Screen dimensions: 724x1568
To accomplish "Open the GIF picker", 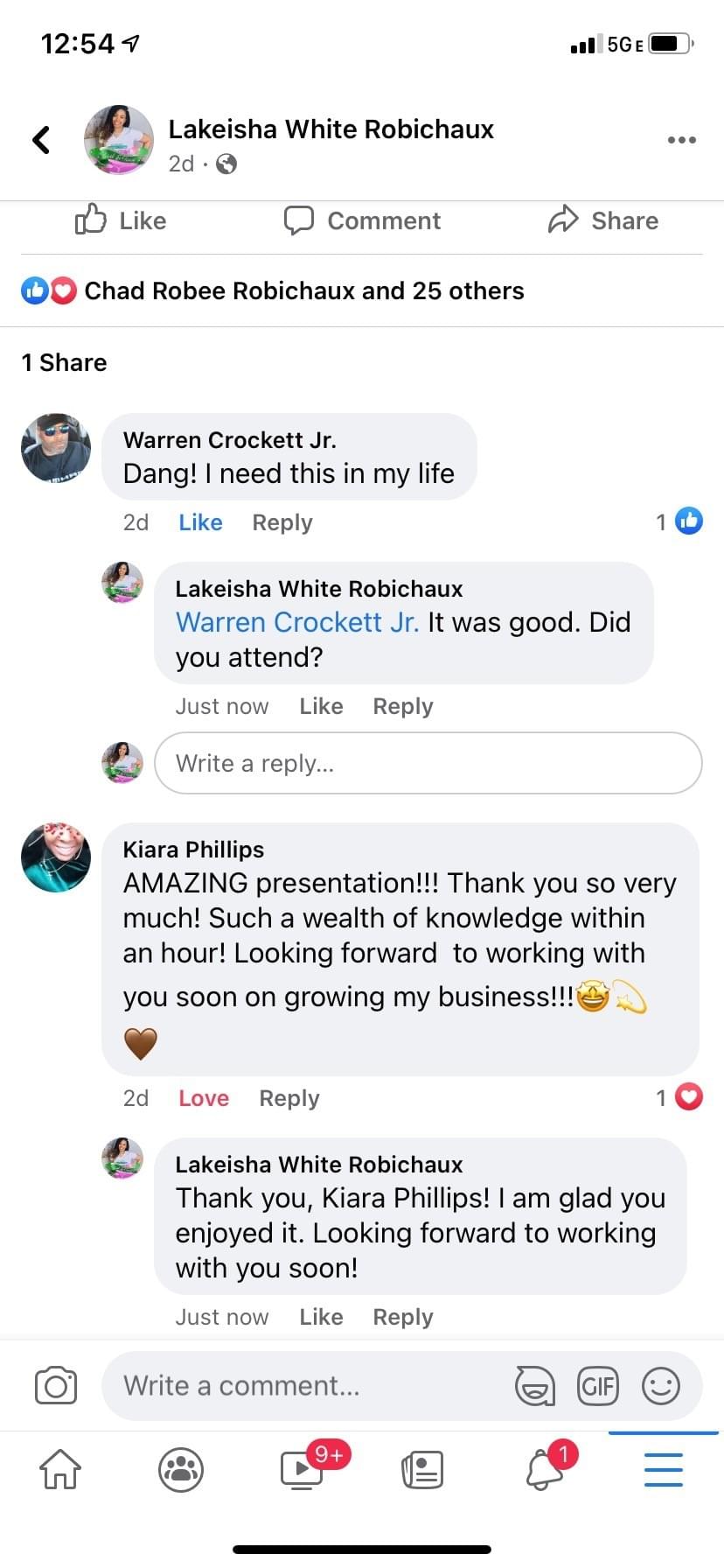I will pos(598,1386).
